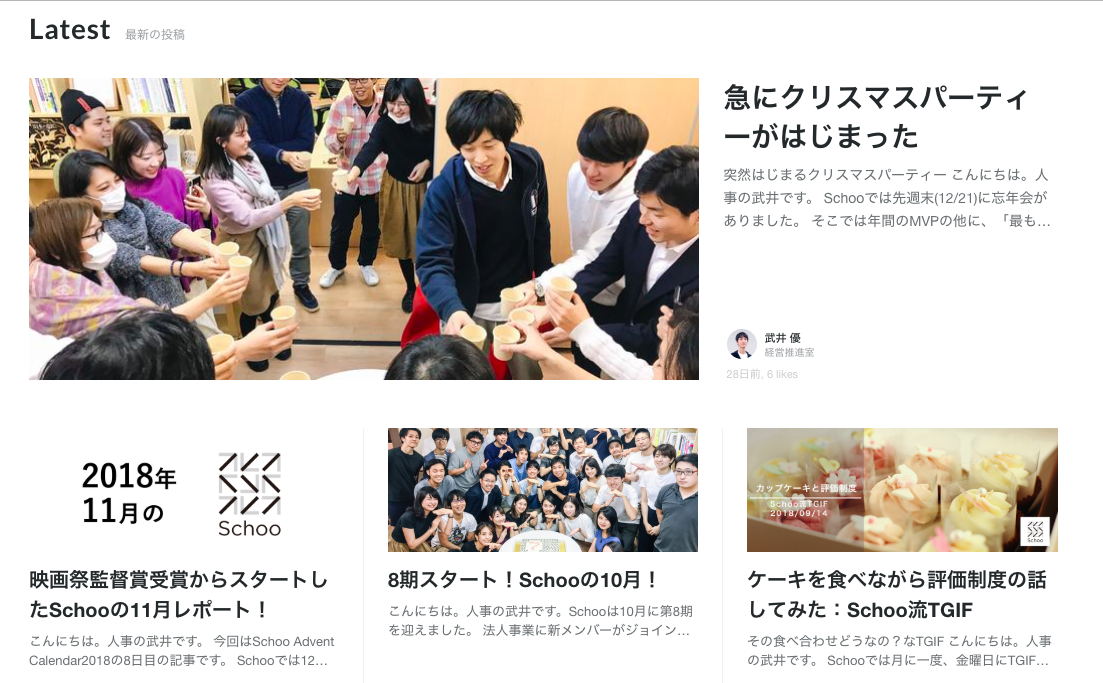Open article 急にクリスマスパーティーがはじまった

[875, 116]
